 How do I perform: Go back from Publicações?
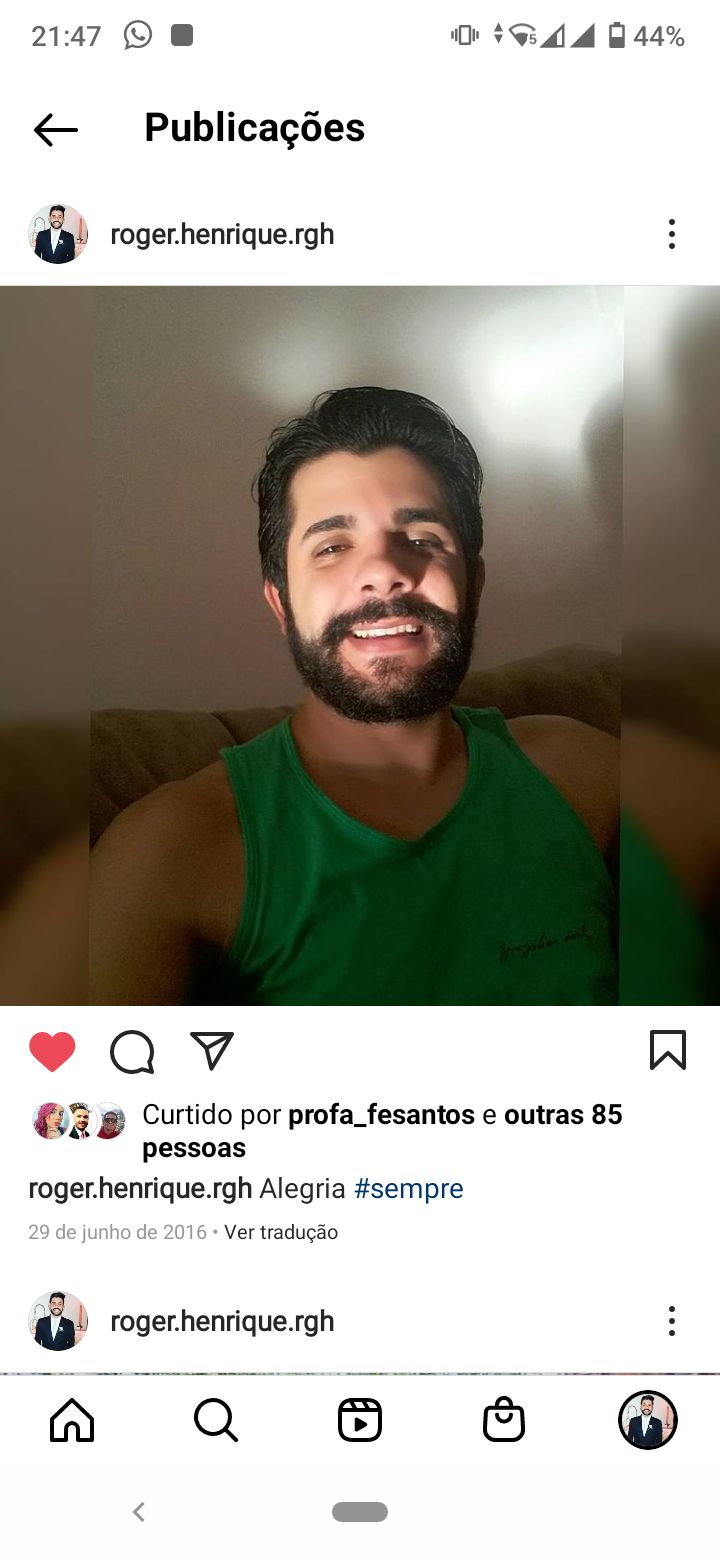55,129
